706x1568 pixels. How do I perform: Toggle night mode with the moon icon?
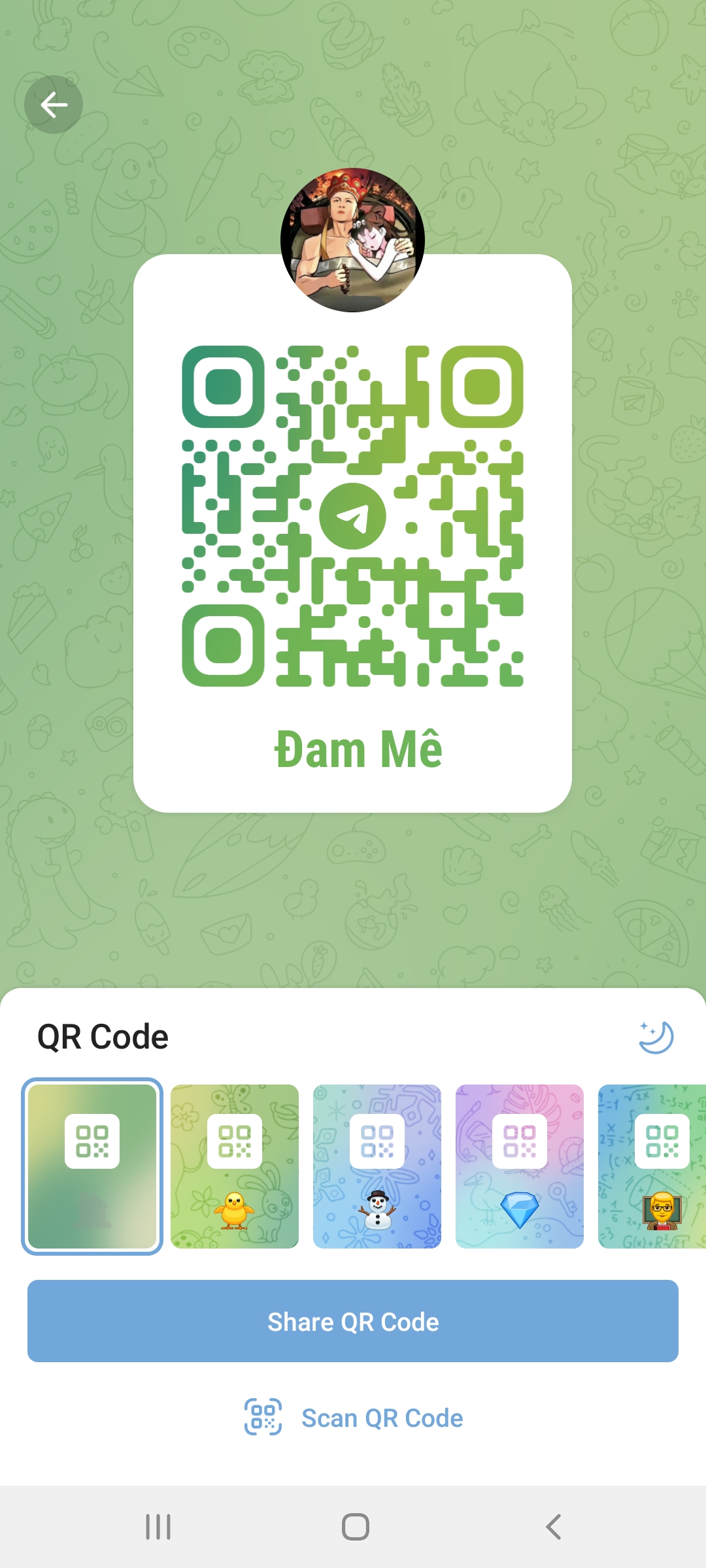click(x=656, y=1037)
